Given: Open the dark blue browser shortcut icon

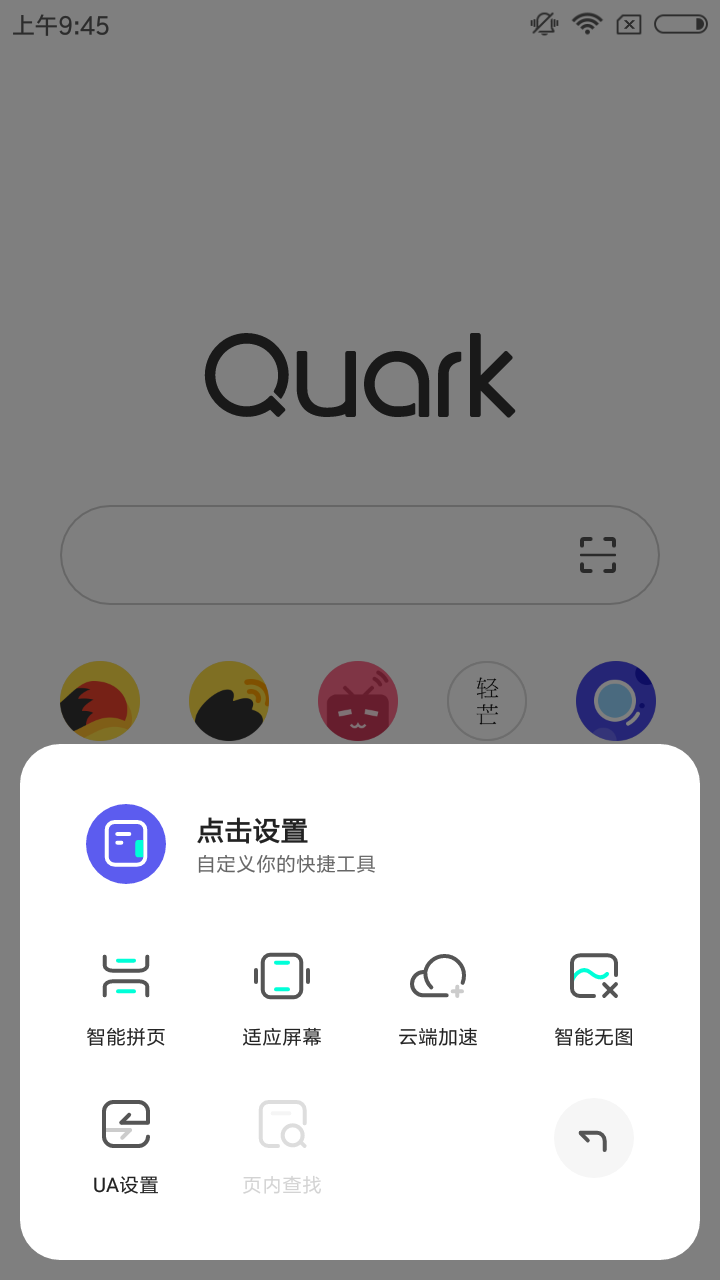Looking at the screenshot, I should (x=616, y=701).
